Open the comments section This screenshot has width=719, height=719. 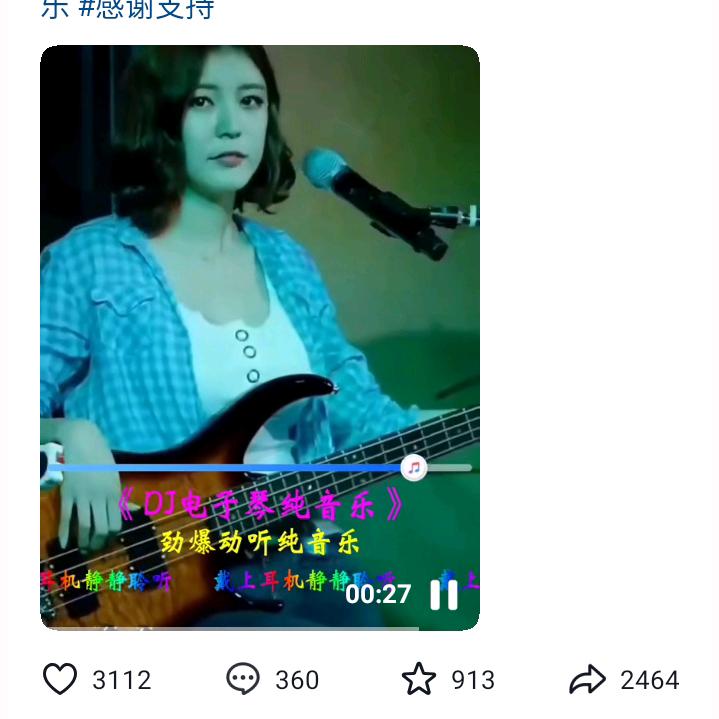243,680
